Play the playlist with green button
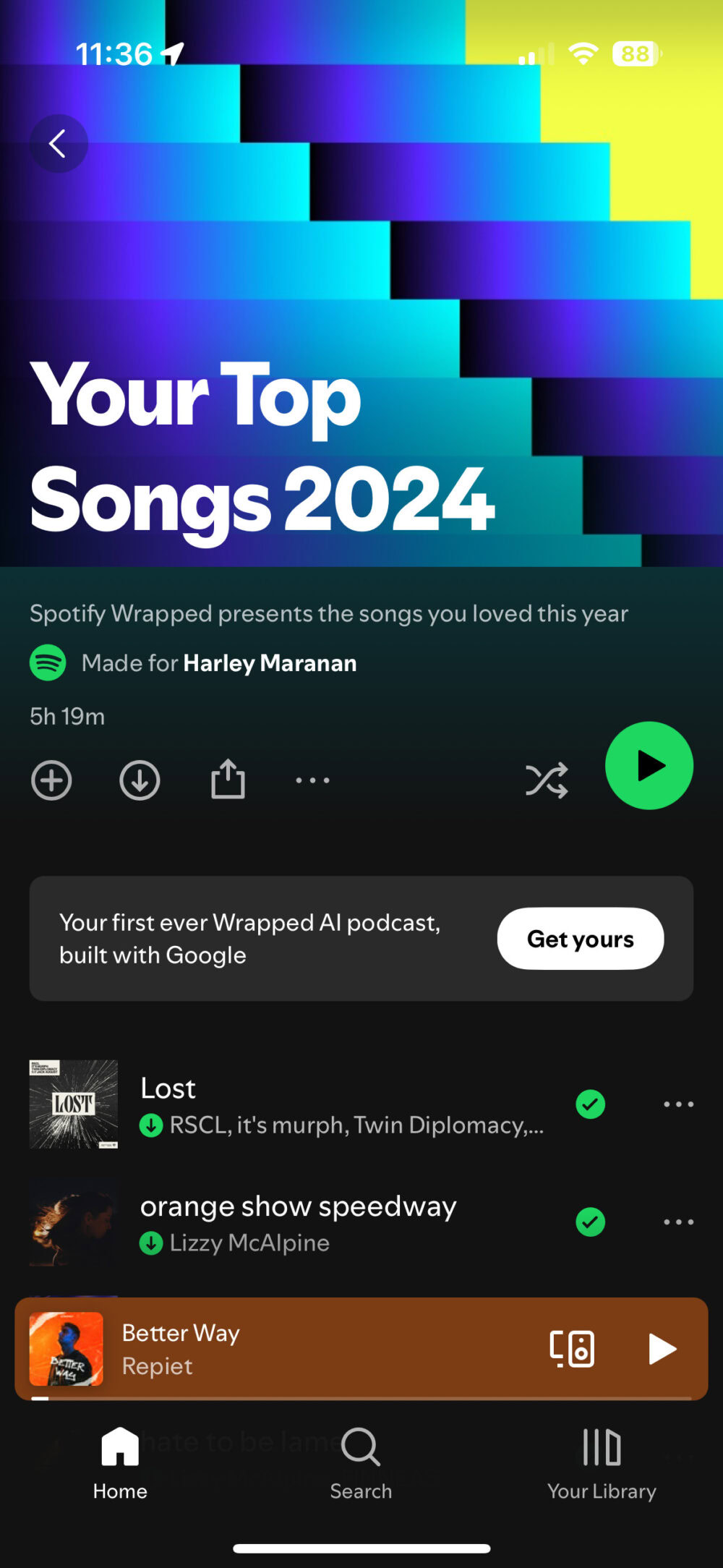The height and width of the screenshot is (1568, 723). coord(649,765)
